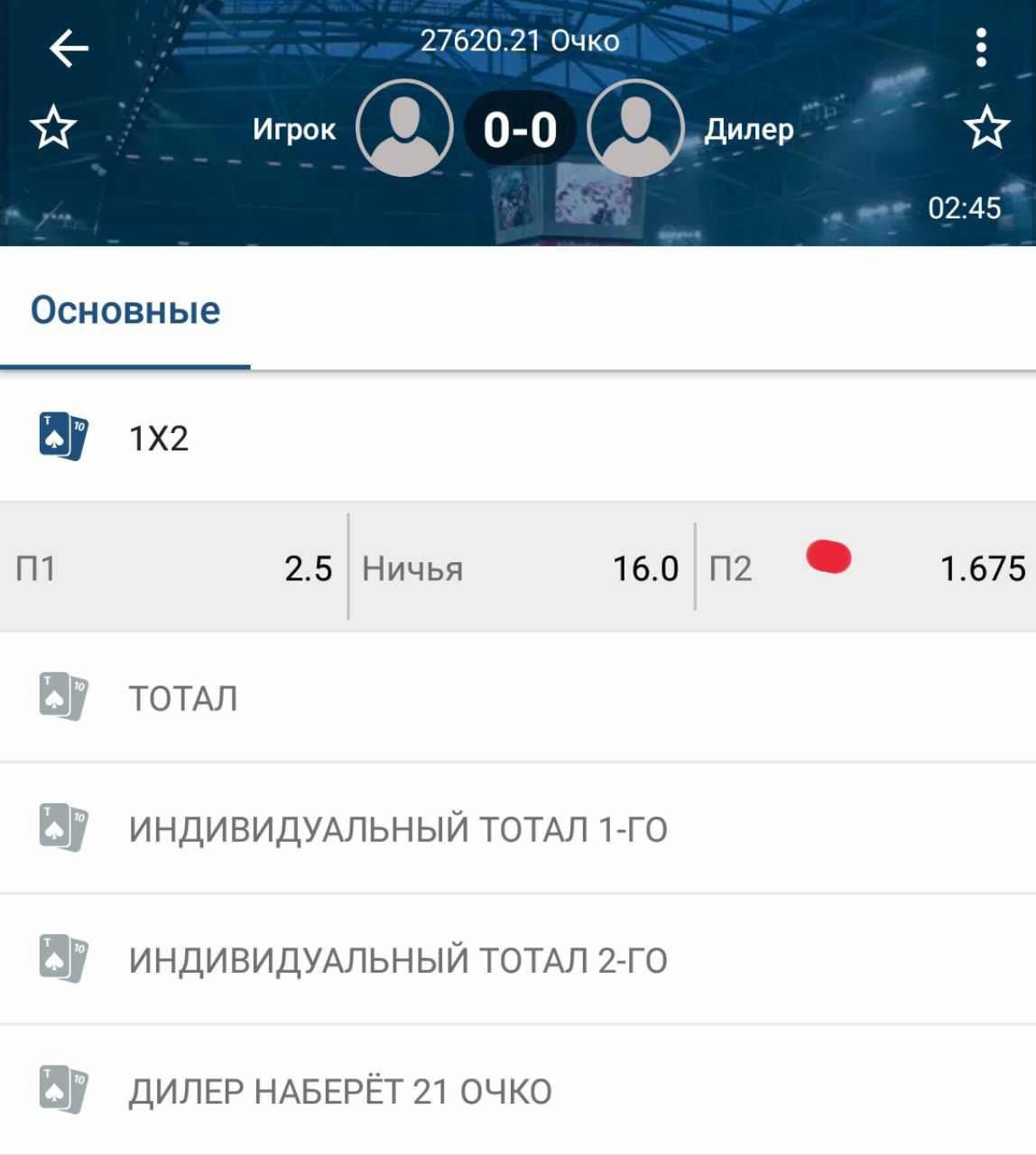Open the three-dot overflow menu
This screenshot has height=1155, width=1036.
pos(981,49)
